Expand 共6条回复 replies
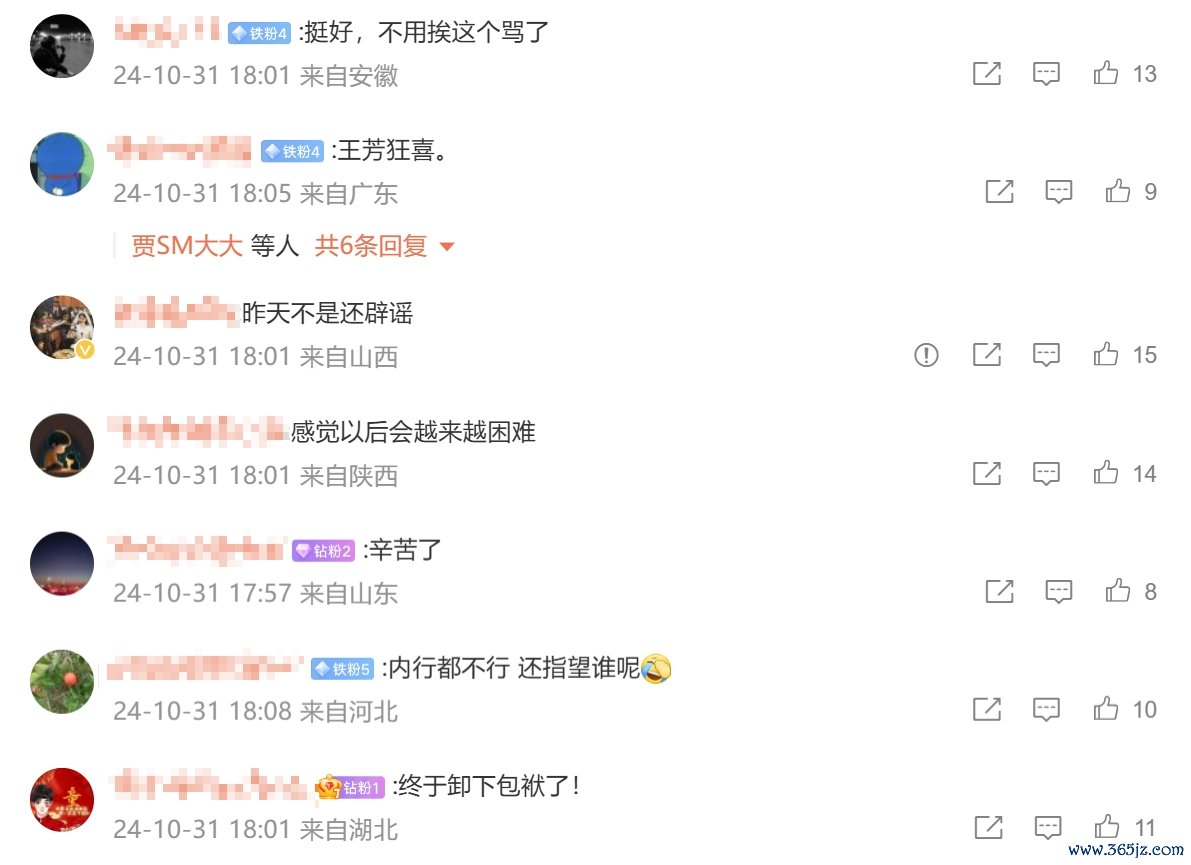 pos(384,246)
